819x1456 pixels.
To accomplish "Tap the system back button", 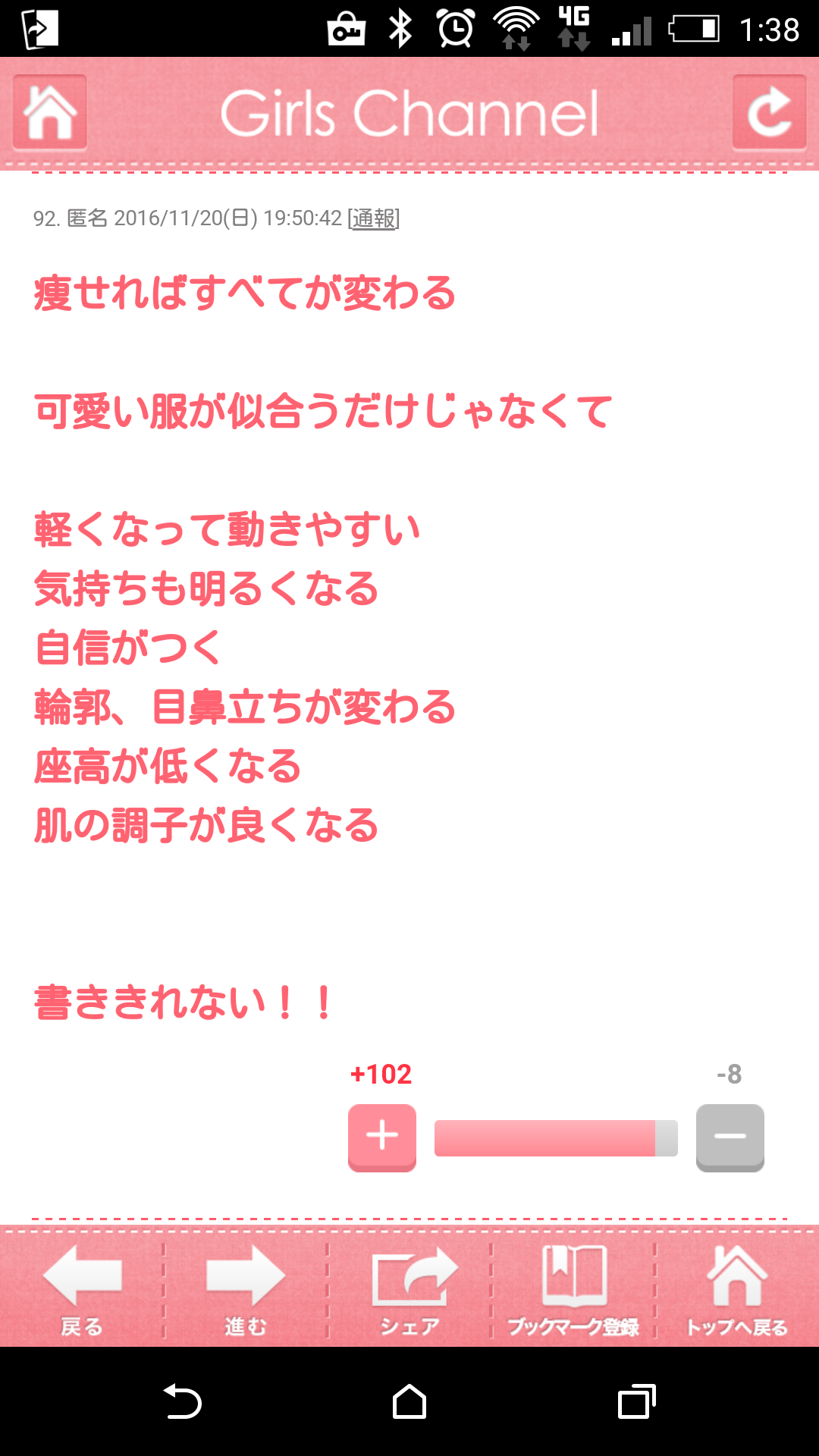I will coord(183,1401).
